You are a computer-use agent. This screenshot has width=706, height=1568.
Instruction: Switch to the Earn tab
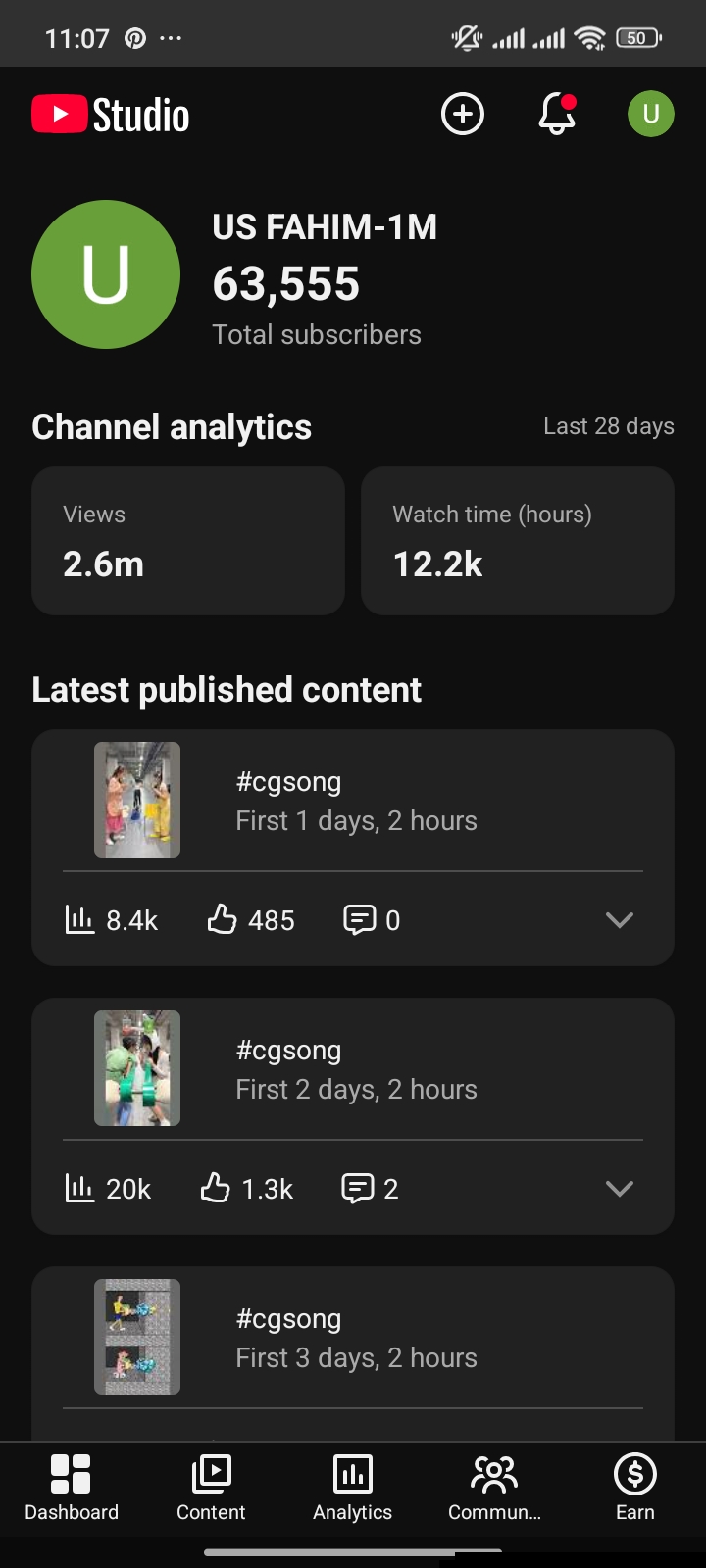point(635,1488)
